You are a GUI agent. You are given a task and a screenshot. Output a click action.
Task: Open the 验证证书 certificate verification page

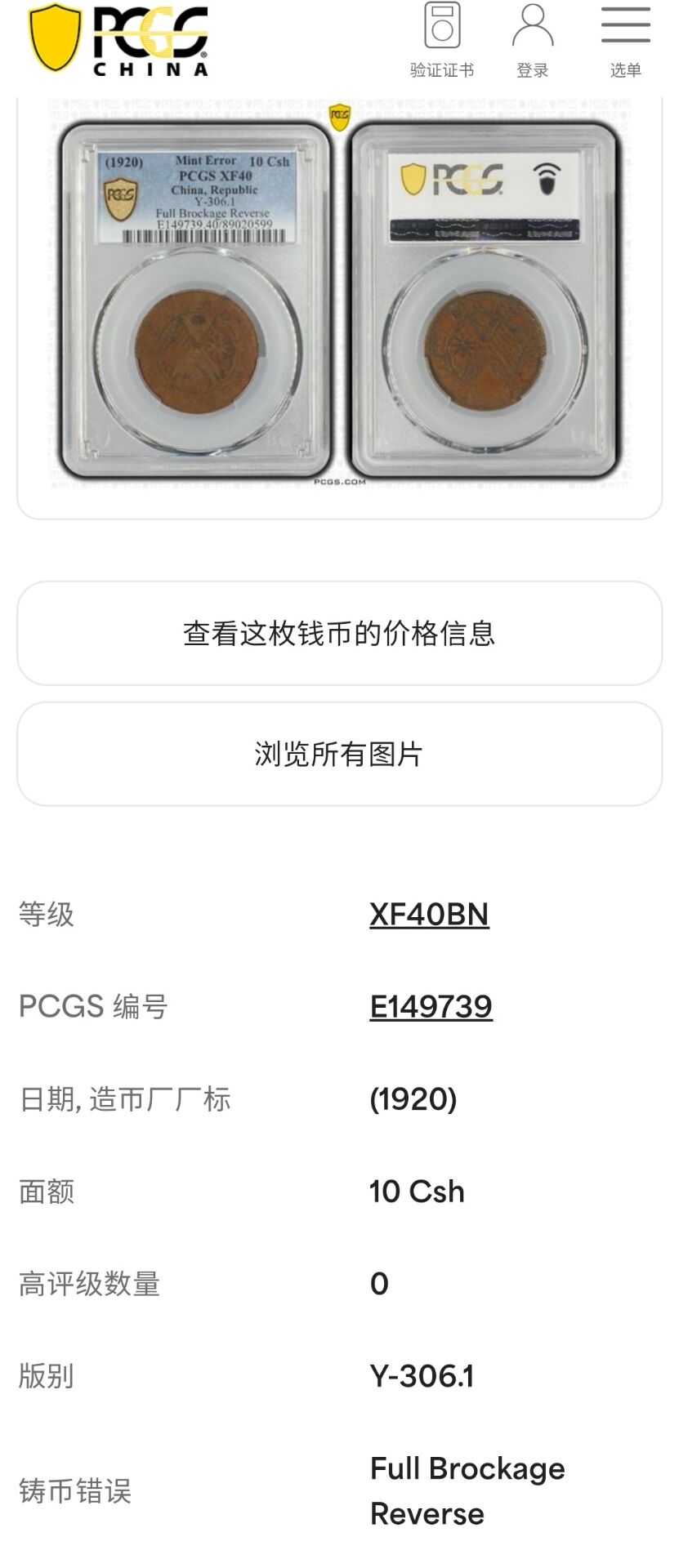442,41
